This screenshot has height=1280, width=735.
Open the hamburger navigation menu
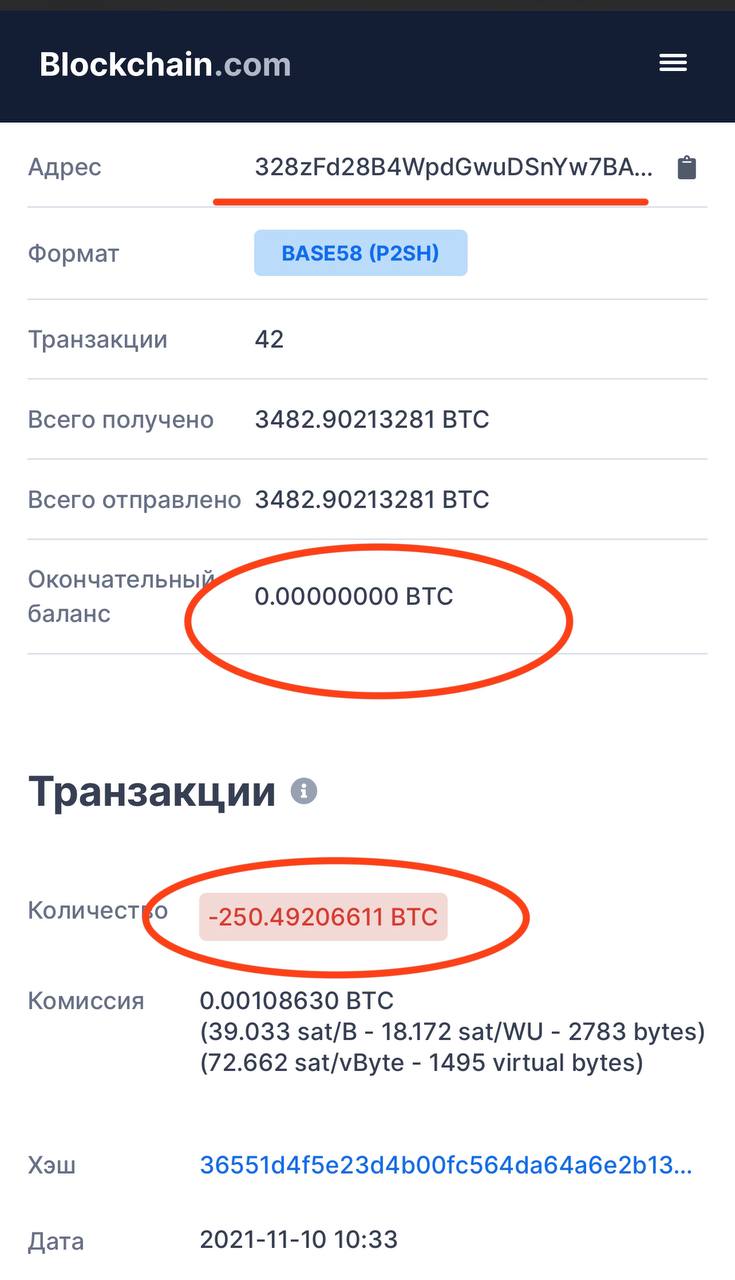pos(673,63)
